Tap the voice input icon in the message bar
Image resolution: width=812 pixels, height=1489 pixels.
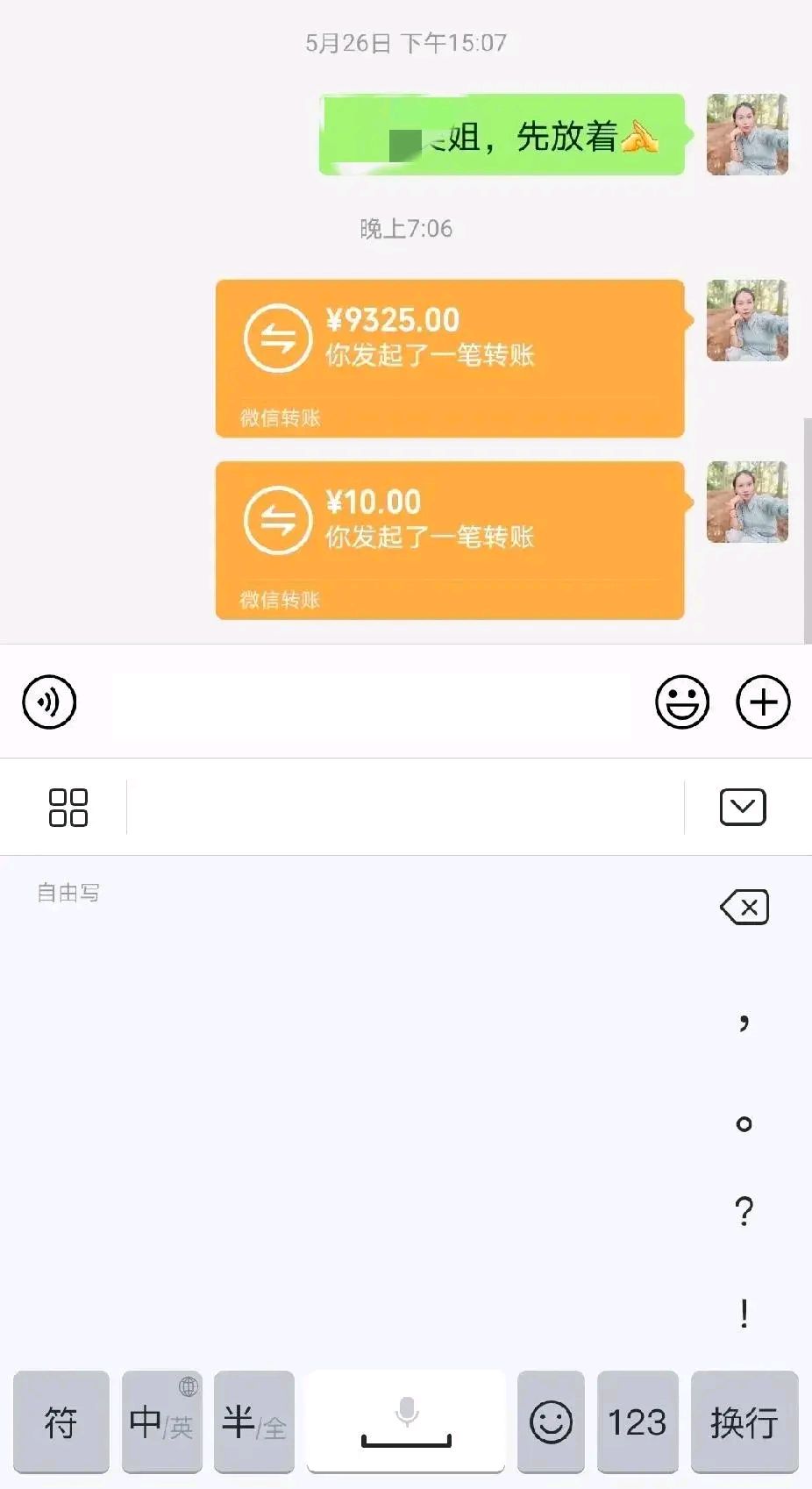[49, 702]
